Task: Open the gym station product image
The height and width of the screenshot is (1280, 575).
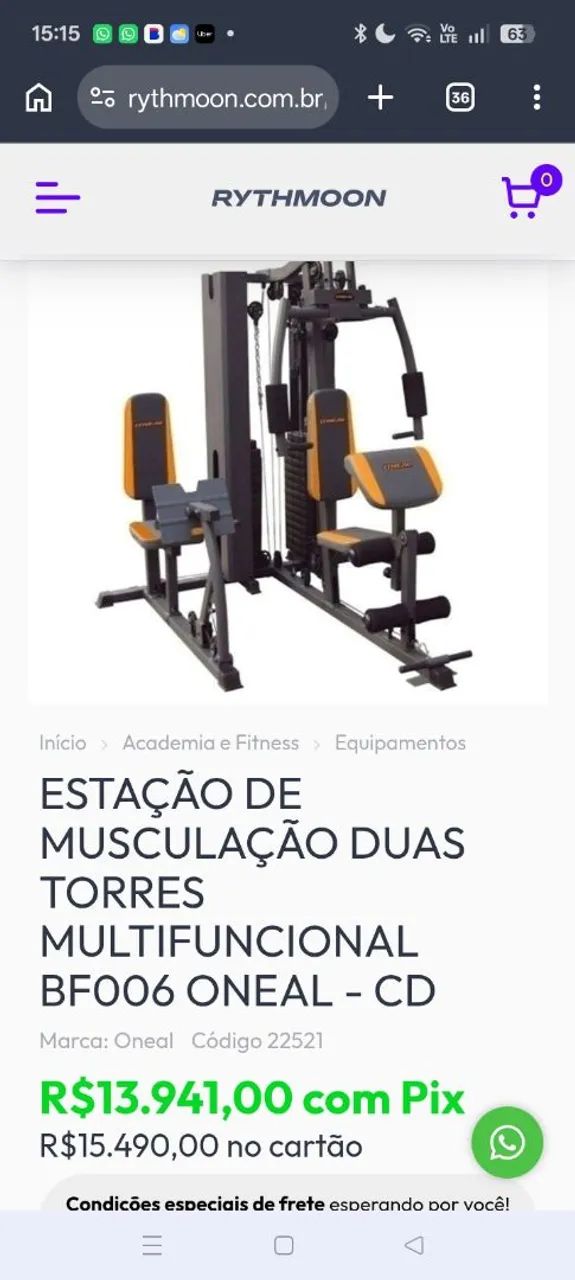Action: [x=288, y=482]
